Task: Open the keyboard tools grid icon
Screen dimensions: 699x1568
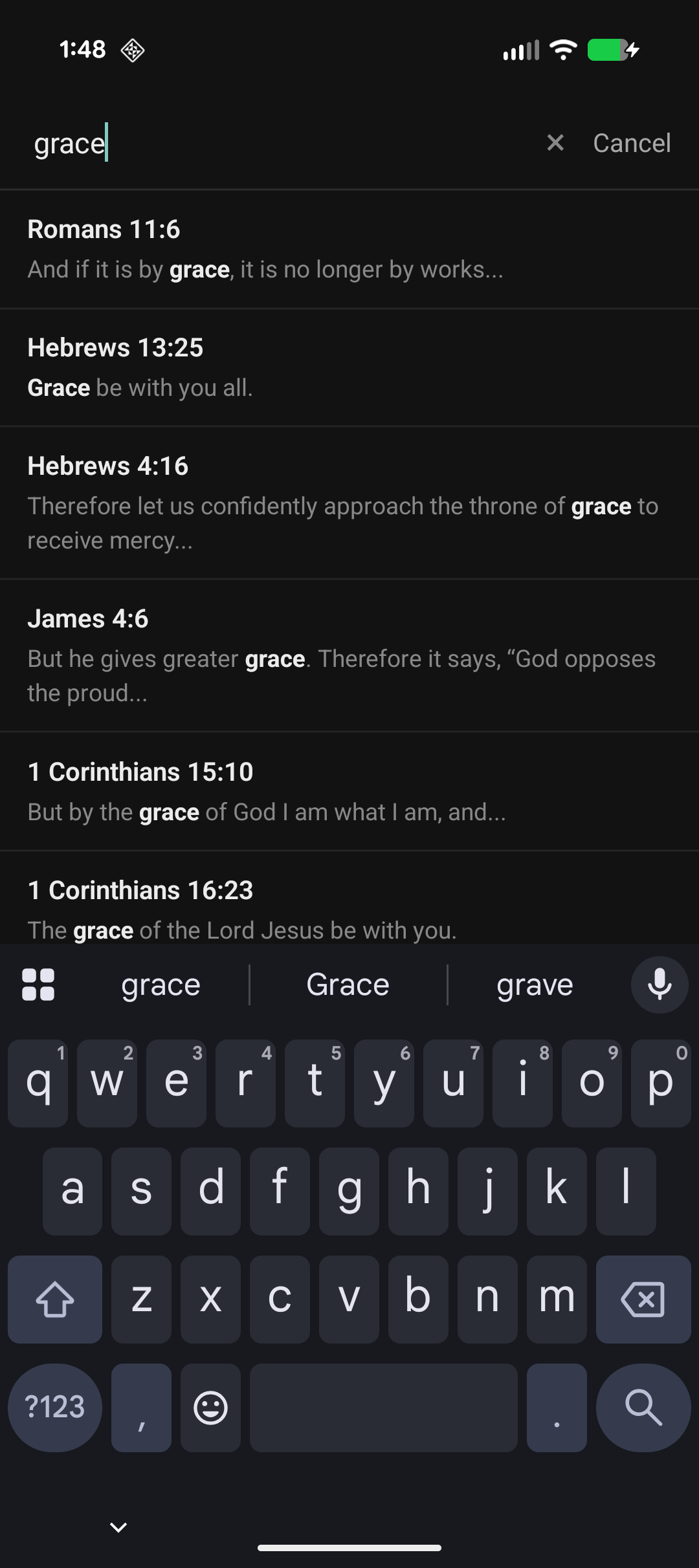Action: [x=38, y=985]
